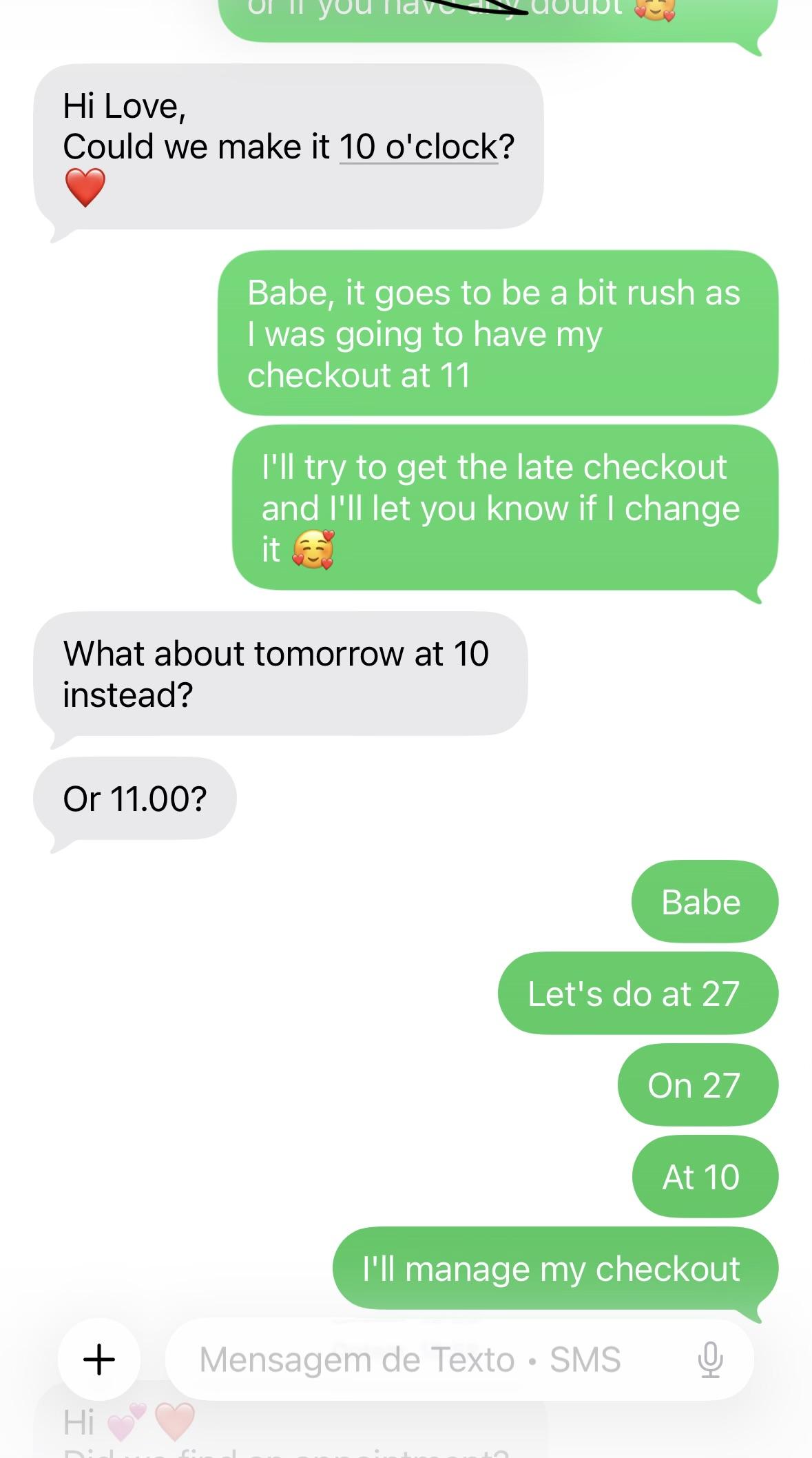Start dictation with the microphone icon
The image size is (812, 1458).
click(710, 1359)
